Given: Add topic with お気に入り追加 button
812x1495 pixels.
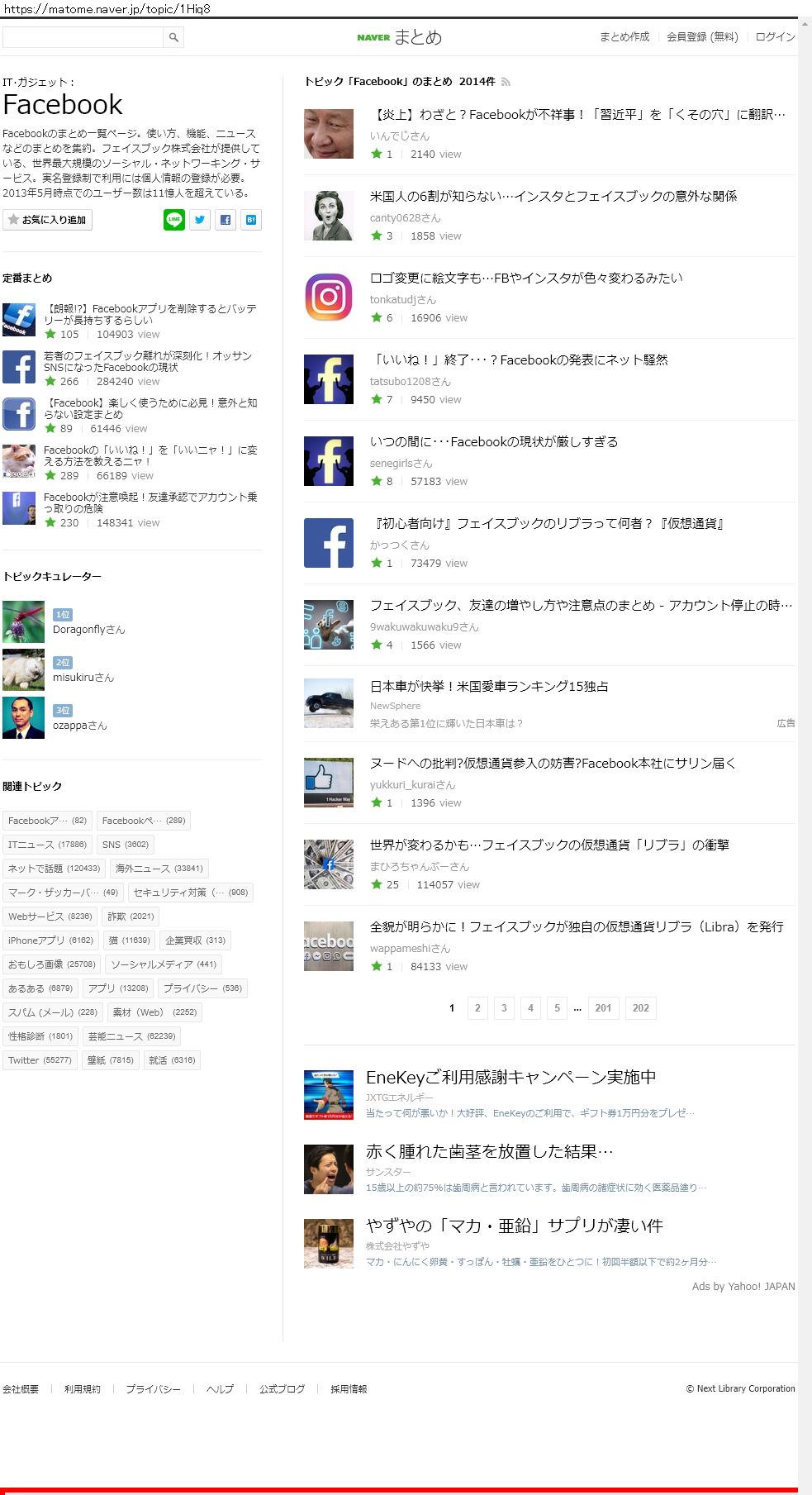Looking at the screenshot, I should (x=48, y=220).
